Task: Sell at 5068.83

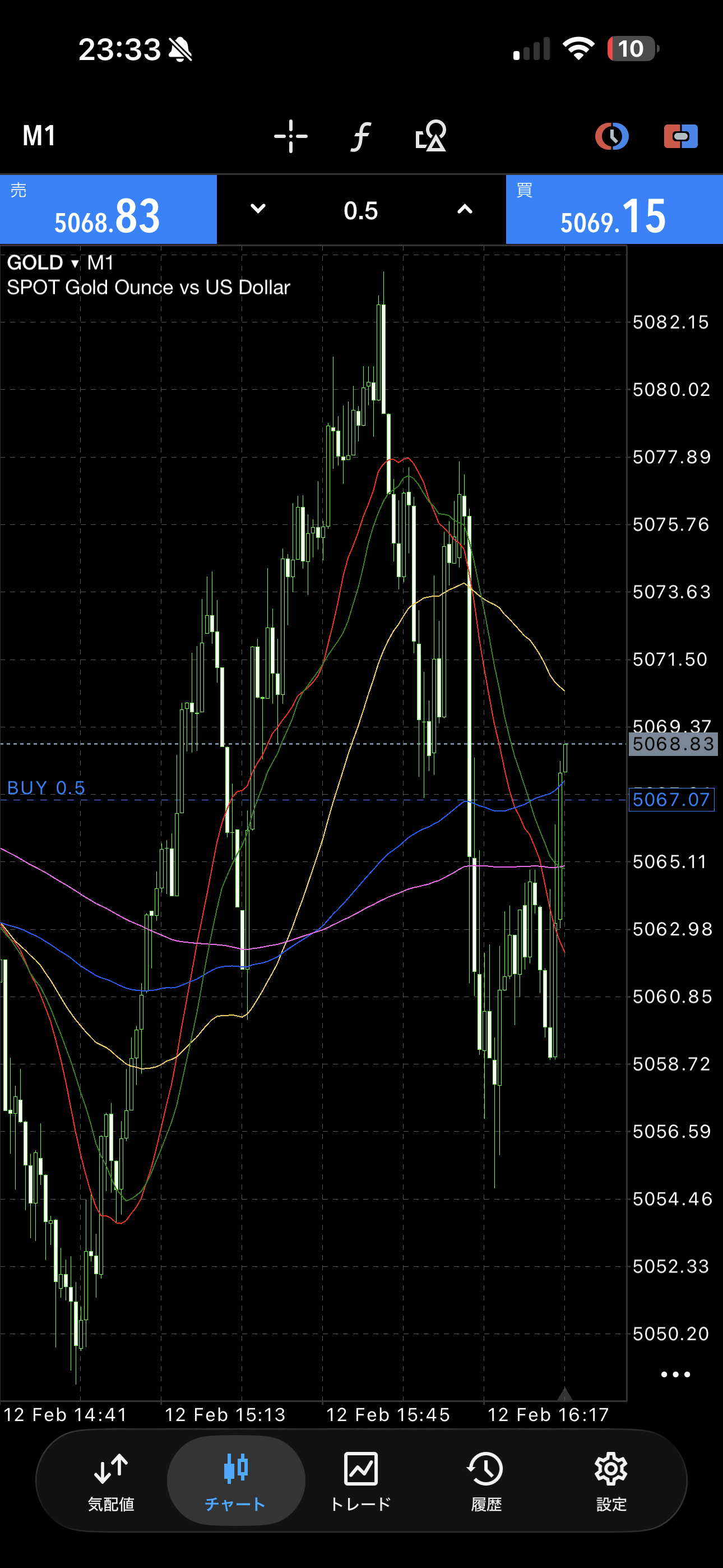Action: 108,210
